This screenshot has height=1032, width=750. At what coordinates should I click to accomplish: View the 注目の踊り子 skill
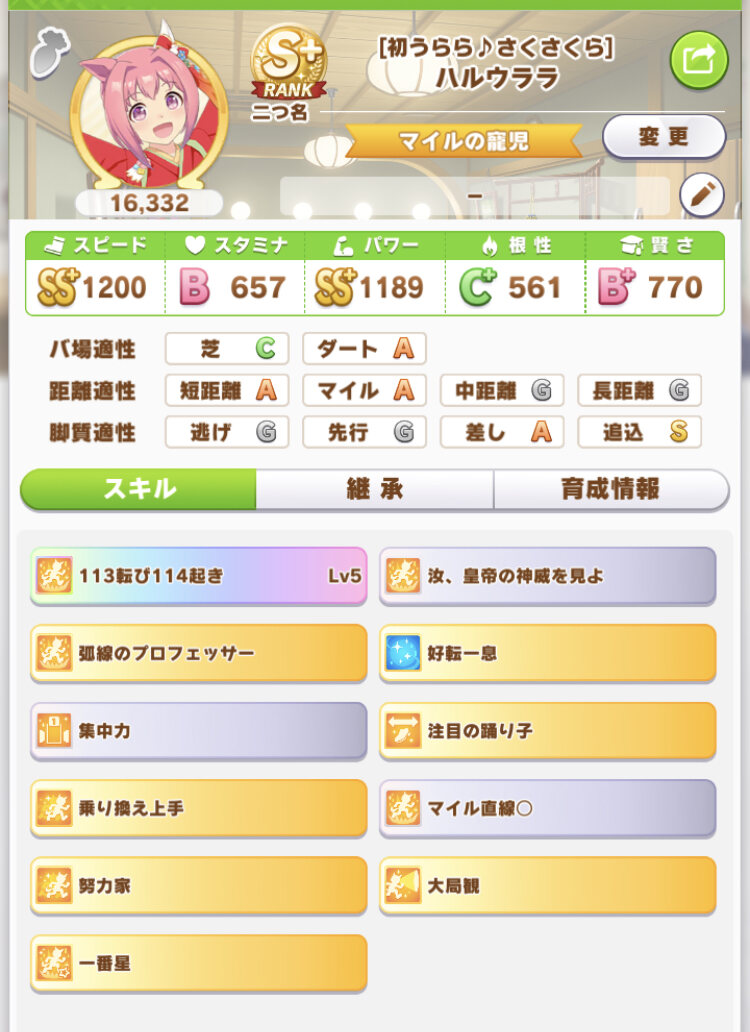tap(547, 731)
